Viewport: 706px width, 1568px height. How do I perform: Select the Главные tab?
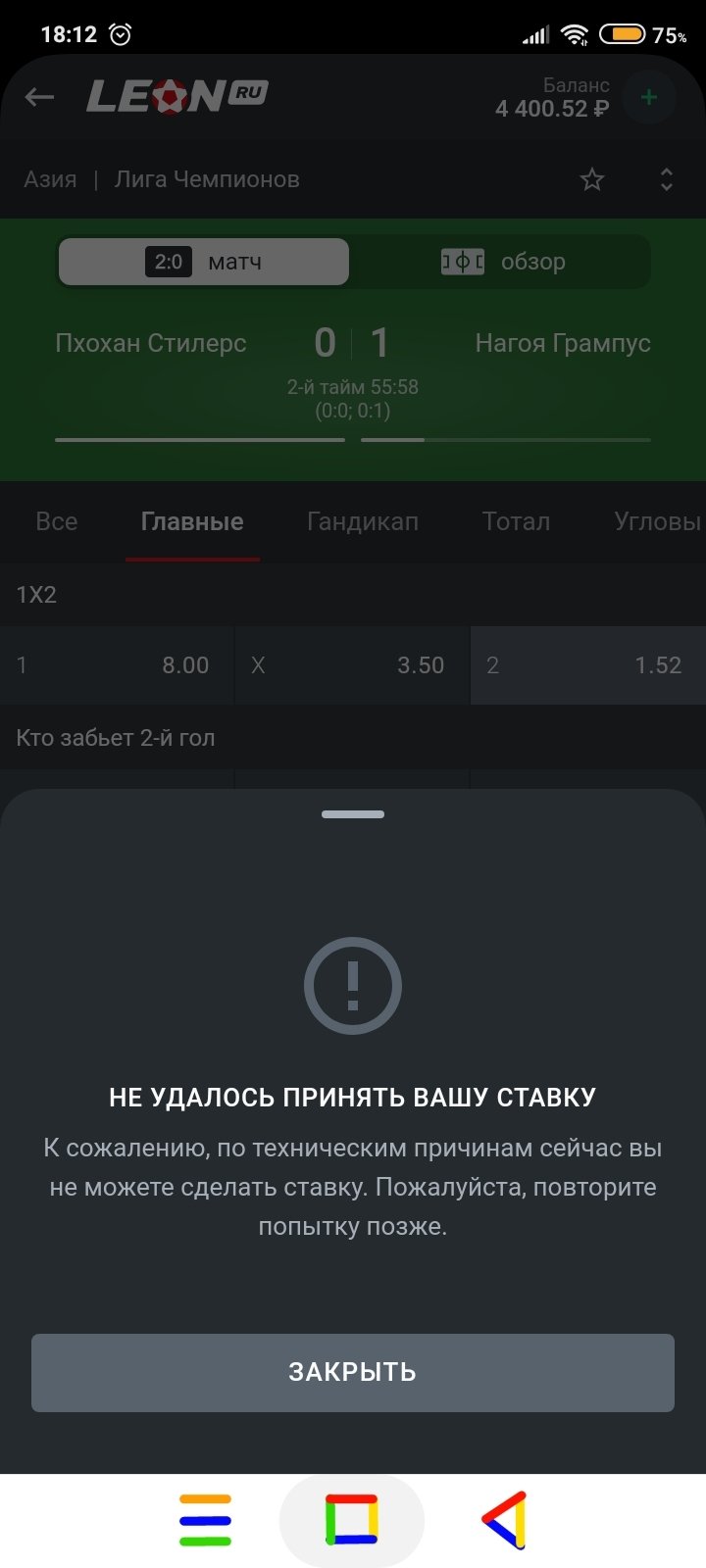click(192, 521)
